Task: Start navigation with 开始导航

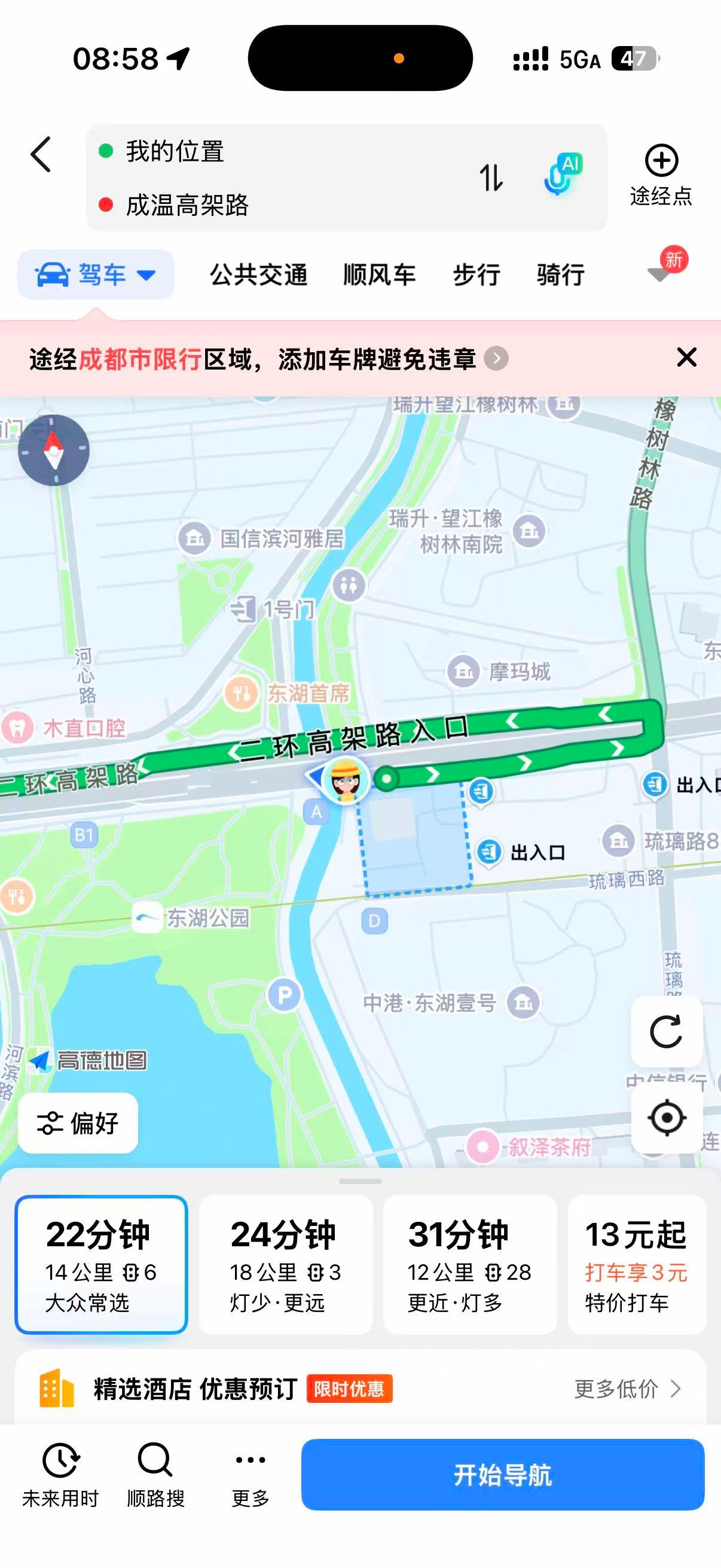Action: tap(503, 1474)
